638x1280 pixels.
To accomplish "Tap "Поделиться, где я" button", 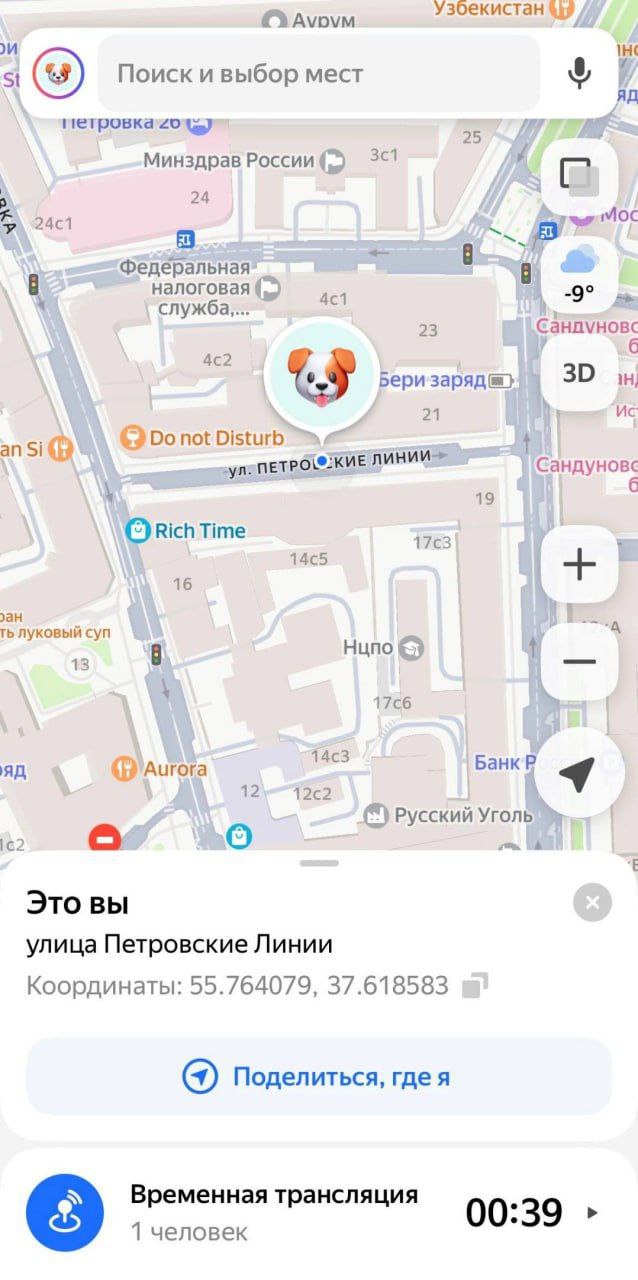I will pyautogui.click(x=318, y=1076).
